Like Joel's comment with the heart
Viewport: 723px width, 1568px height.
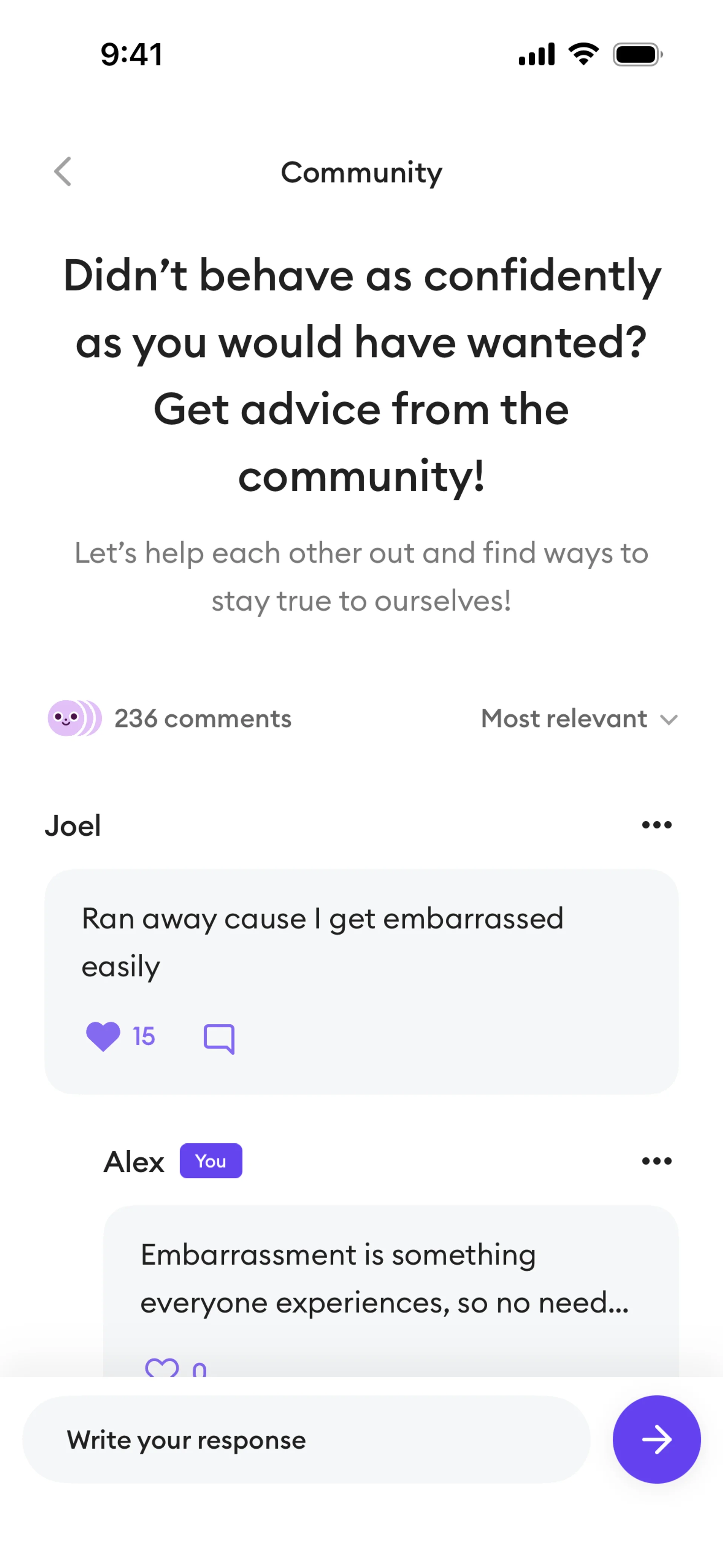coord(103,1037)
